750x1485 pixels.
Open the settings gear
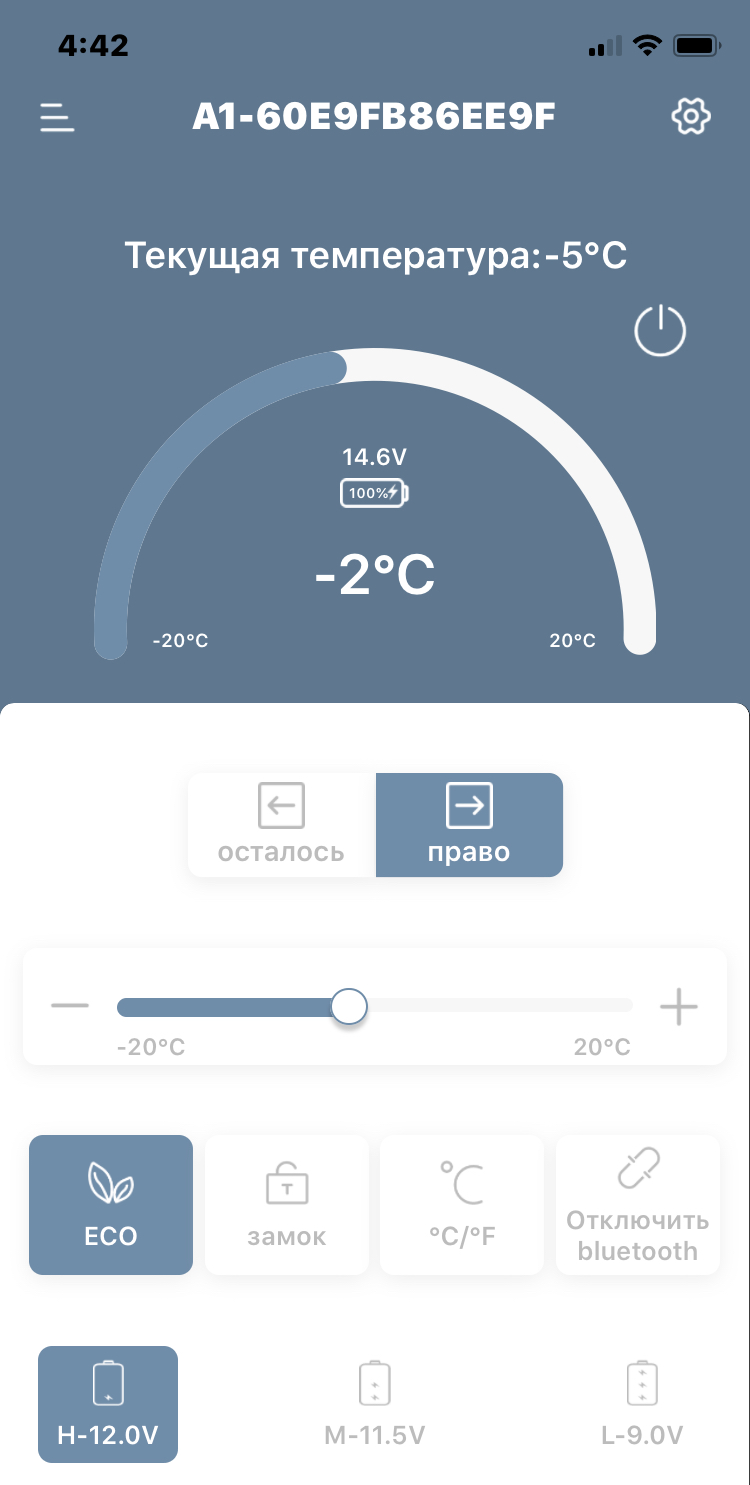(690, 117)
